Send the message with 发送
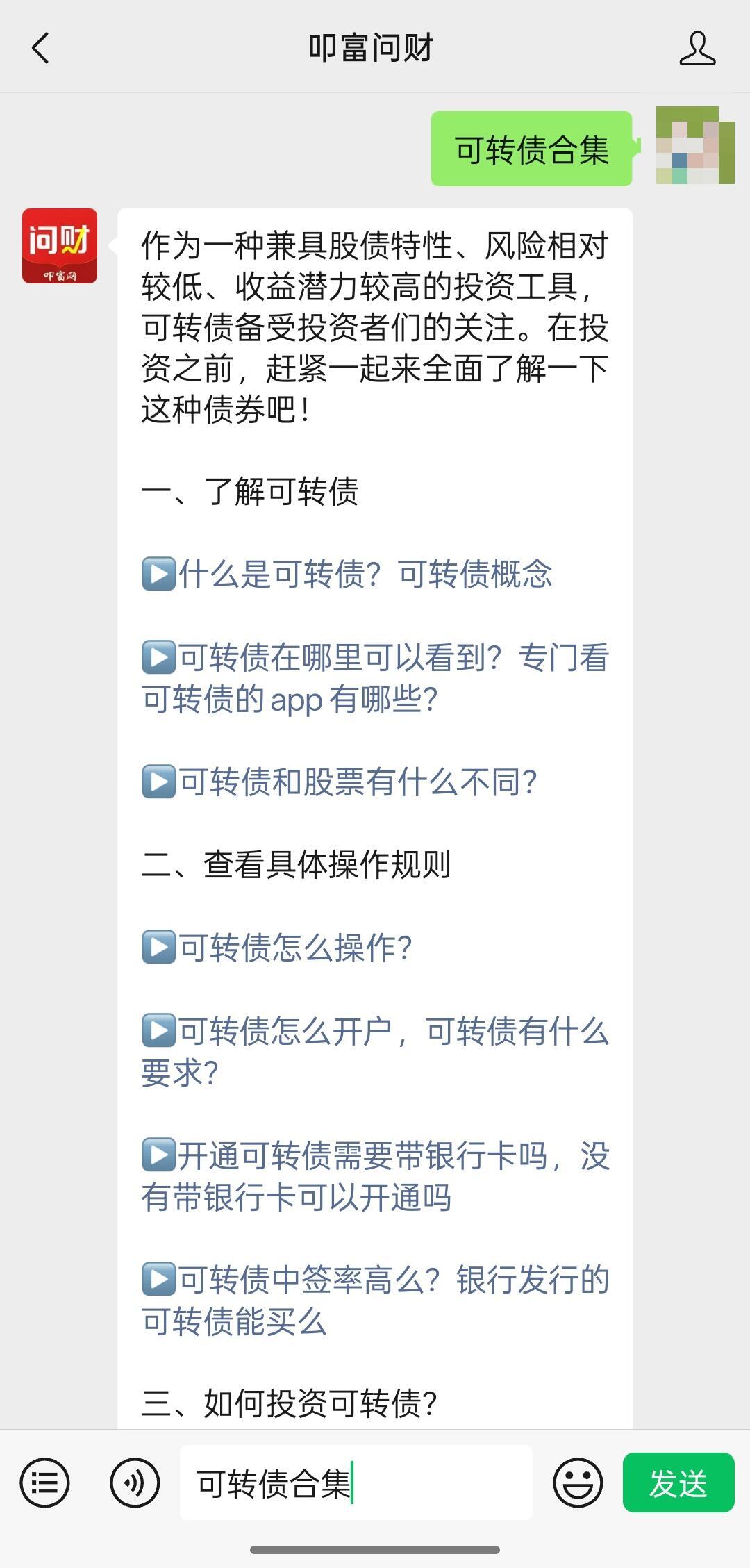750x1568 pixels. tap(678, 1483)
